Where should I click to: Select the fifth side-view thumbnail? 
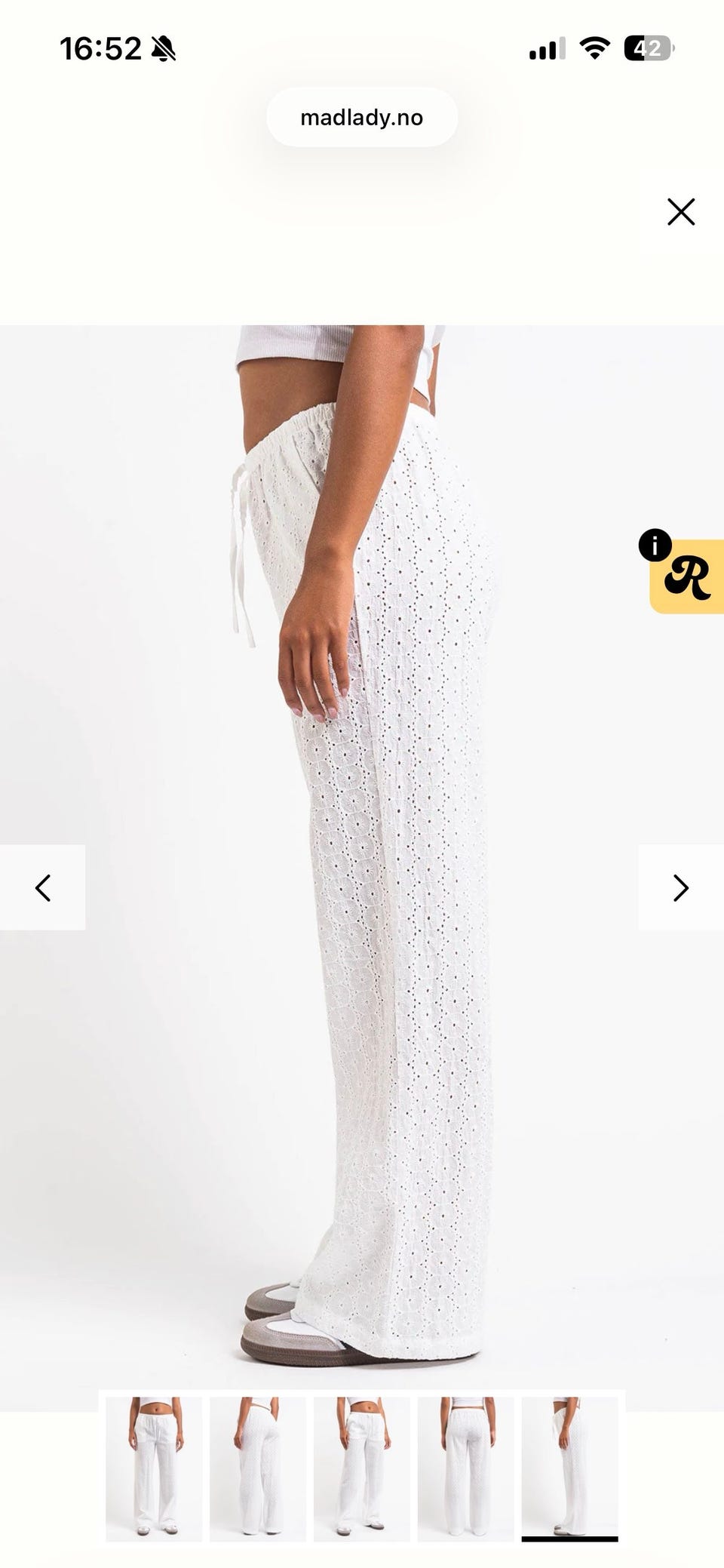point(570,1468)
